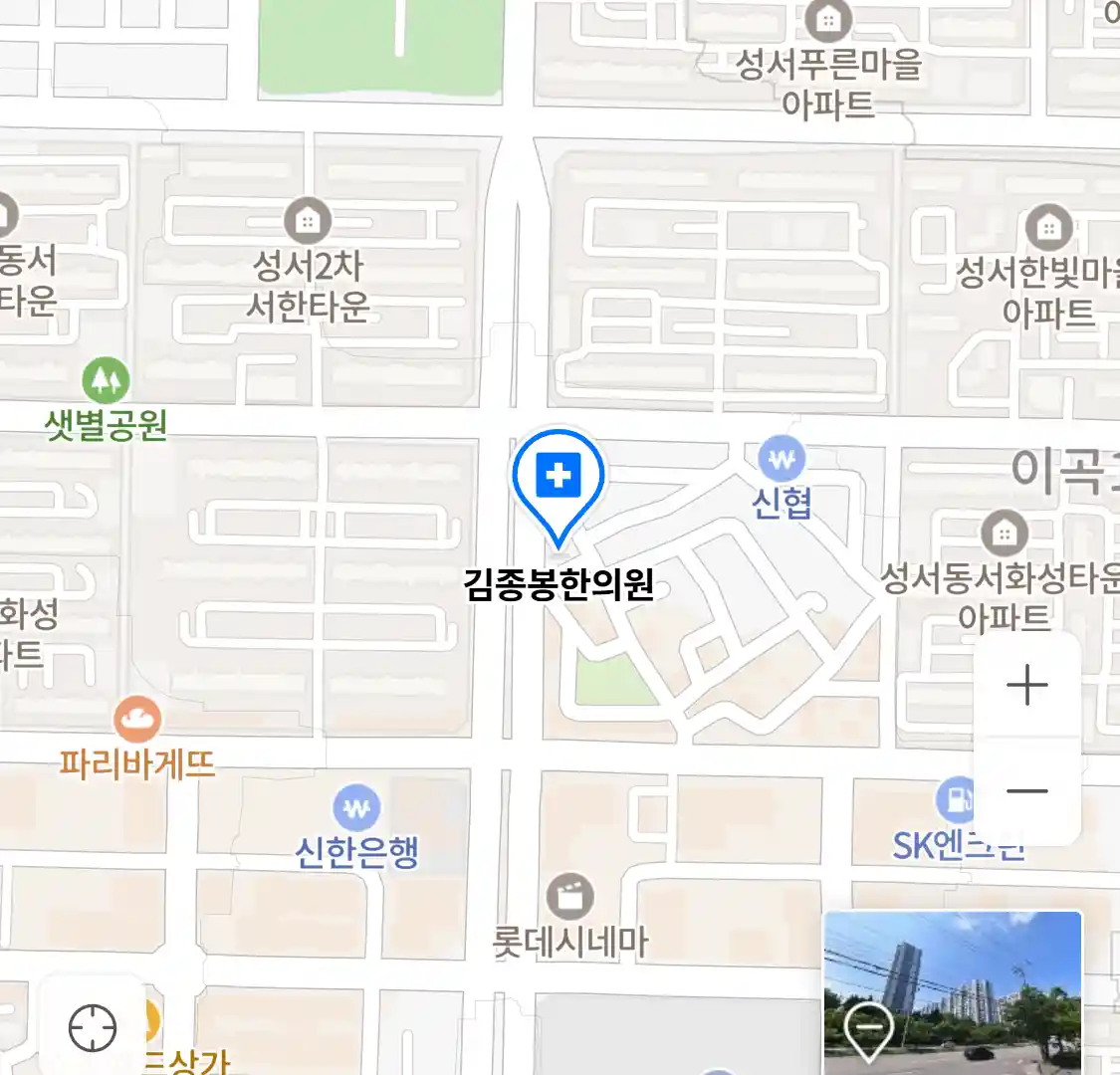Select the 신협 bank marker
Screen dimensions: 1120x1075
pos(782,460)
